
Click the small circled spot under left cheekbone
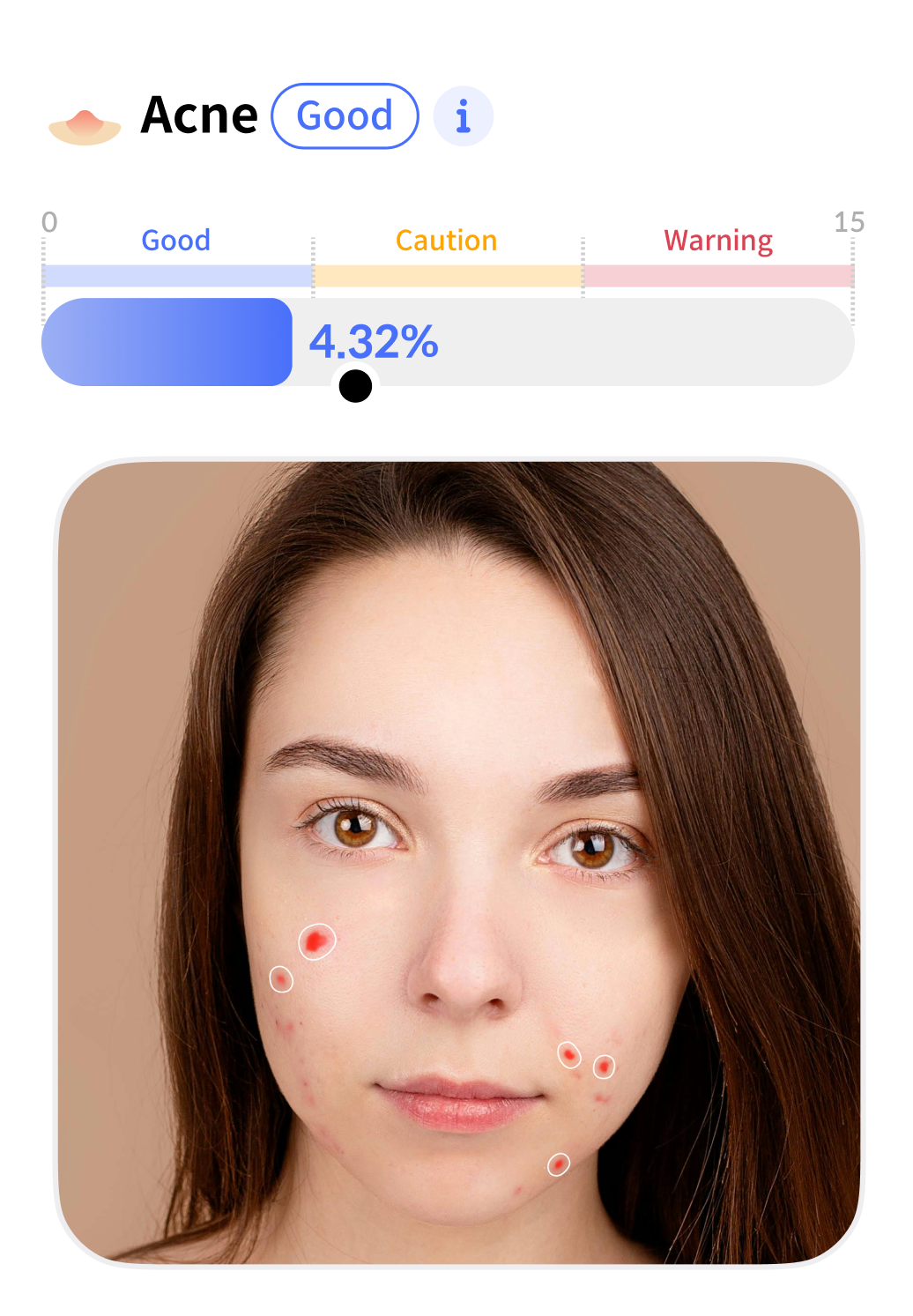pyautogui.click(x=282, y=978)
